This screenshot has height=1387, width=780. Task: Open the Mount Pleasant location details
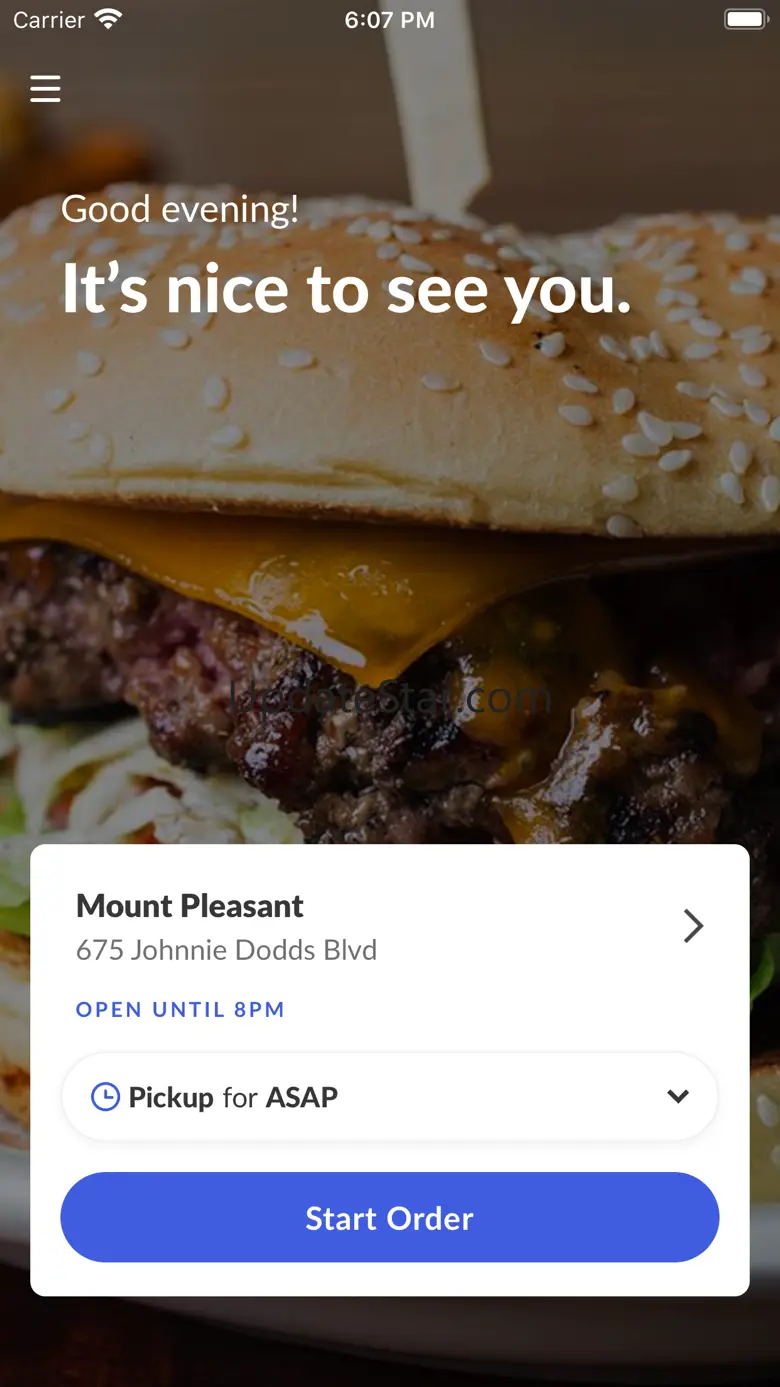(390, 927)
